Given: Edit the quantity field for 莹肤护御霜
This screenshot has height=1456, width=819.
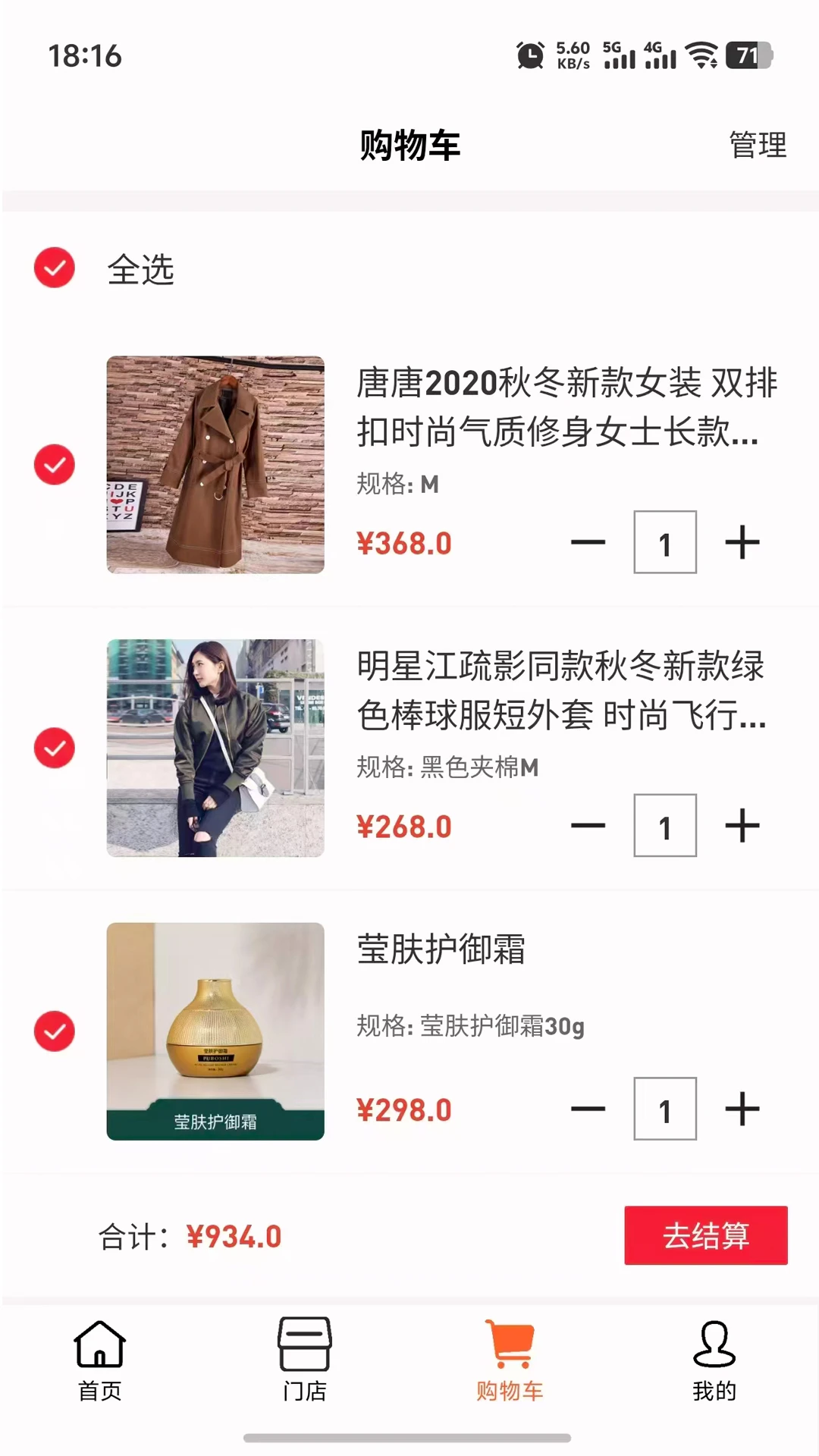Looking at the screenshot, I should (x=665, y=1109).
